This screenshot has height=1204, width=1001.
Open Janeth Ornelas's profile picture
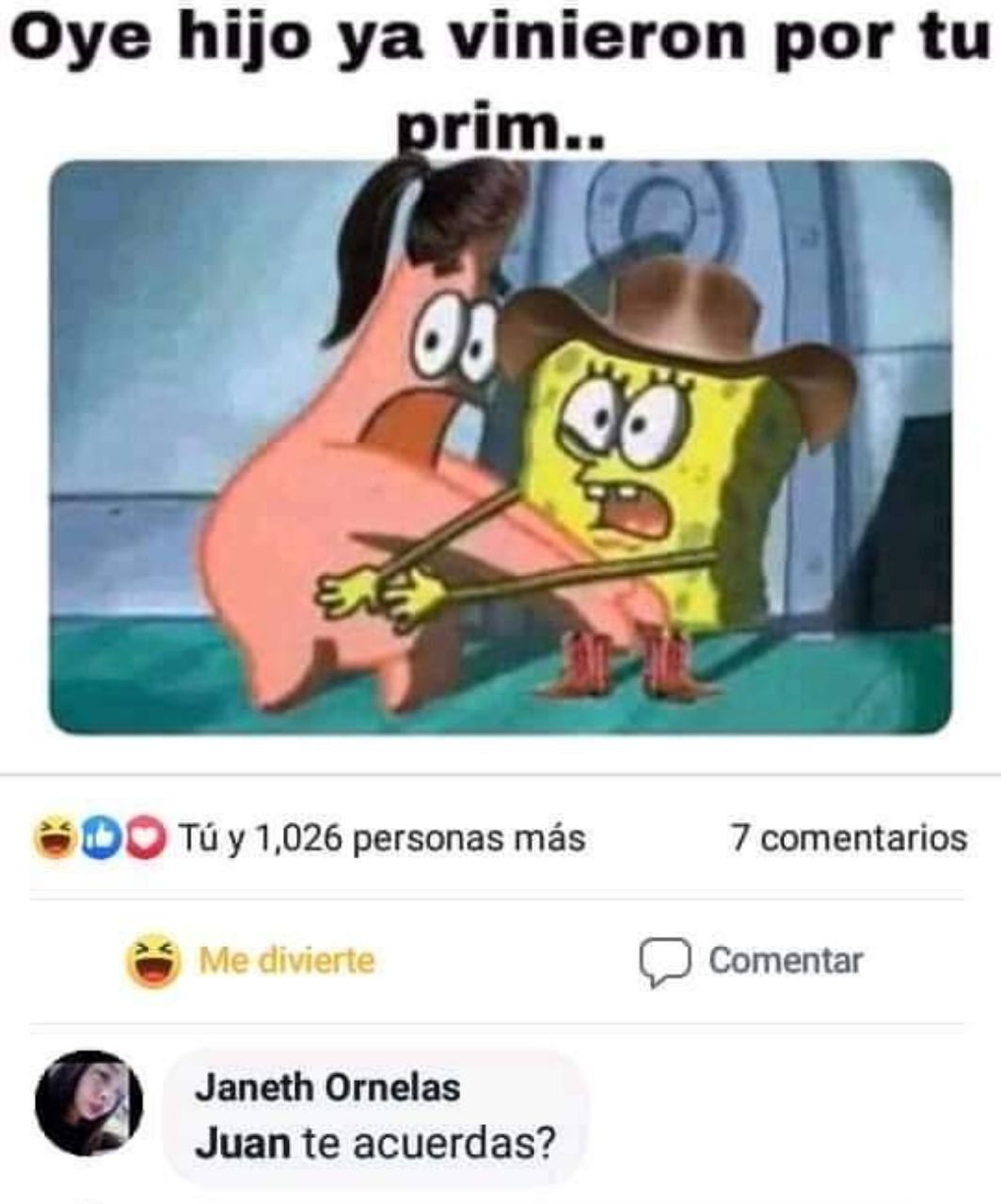[89, 1102]
